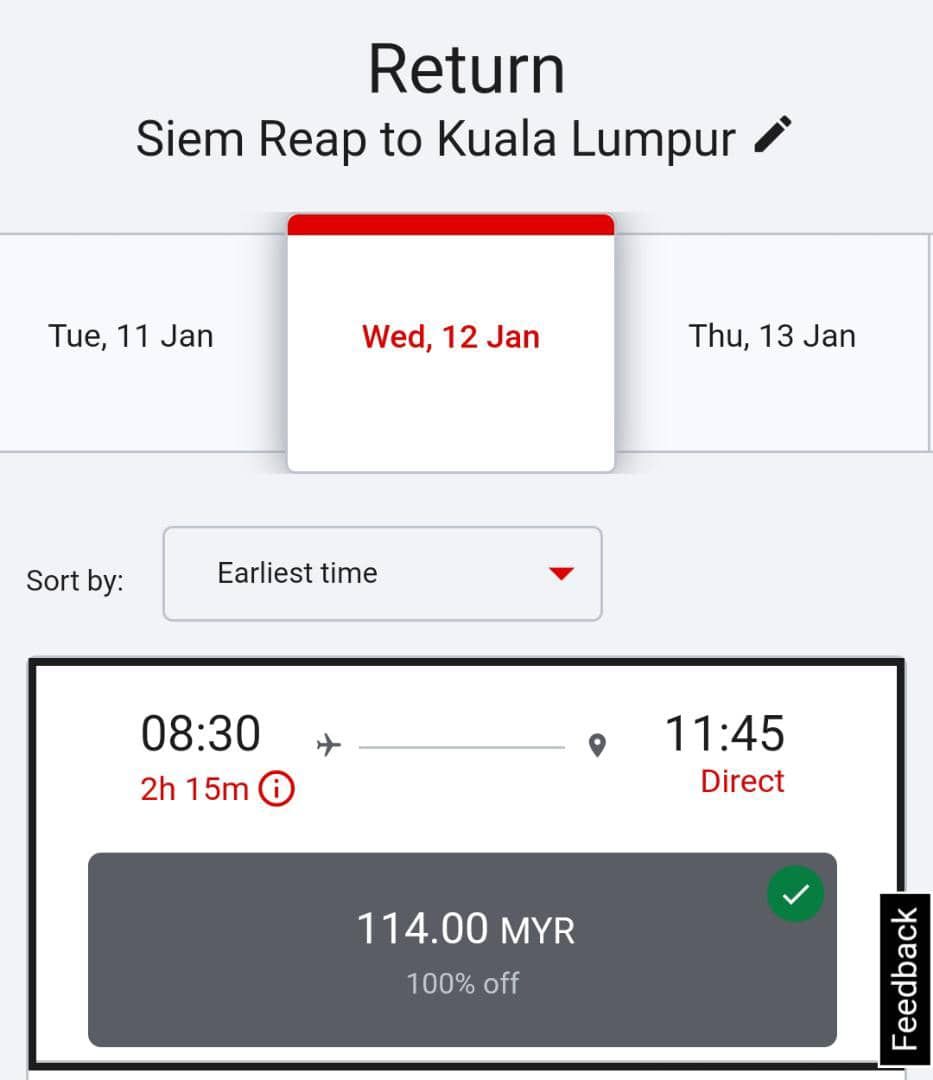Select the Wed, 12 Jan date tab

click(x=451, y=343)
